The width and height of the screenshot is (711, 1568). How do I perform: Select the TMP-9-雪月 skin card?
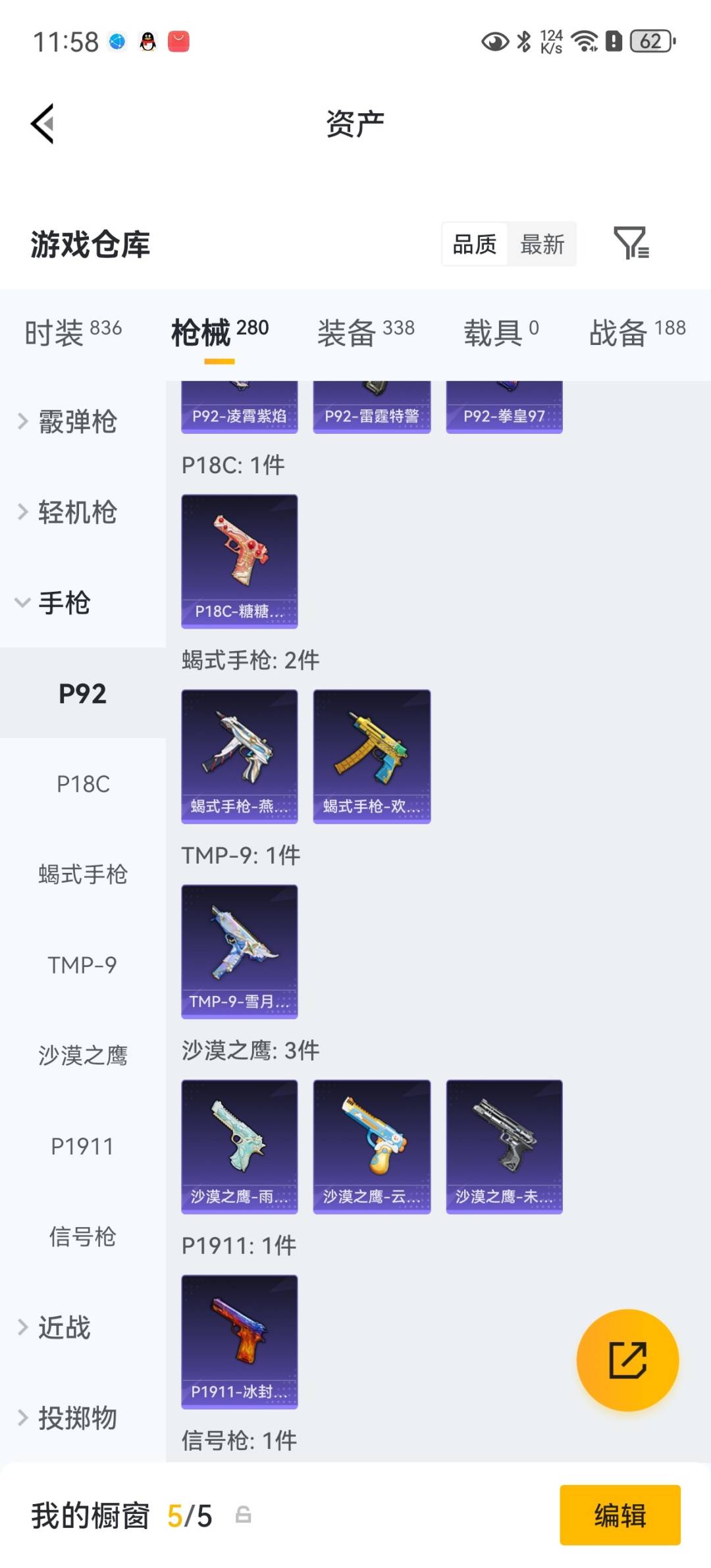pos(239,953)
